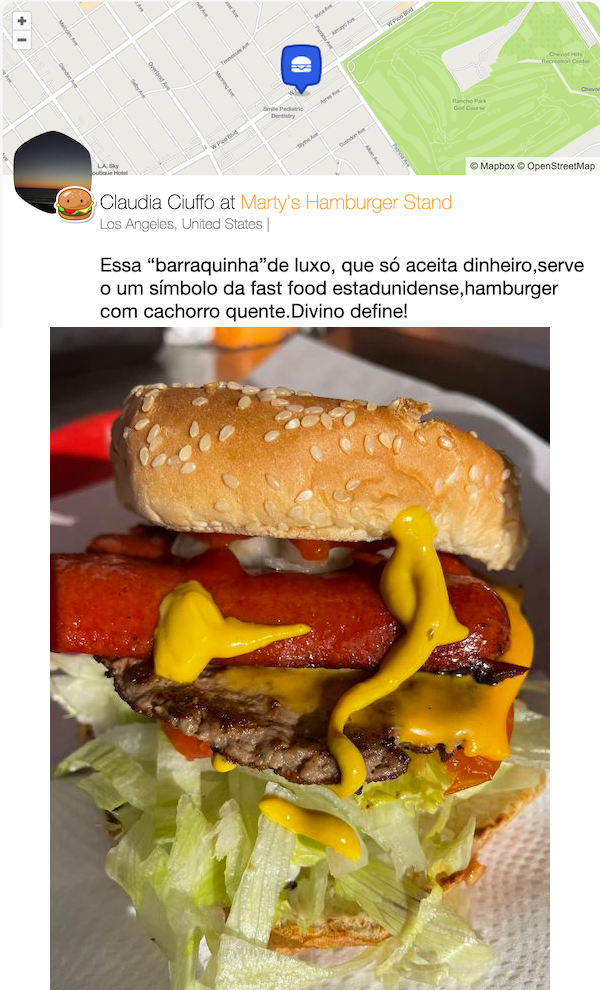
Task: Zoom in on the map
Action: (22, 20)
